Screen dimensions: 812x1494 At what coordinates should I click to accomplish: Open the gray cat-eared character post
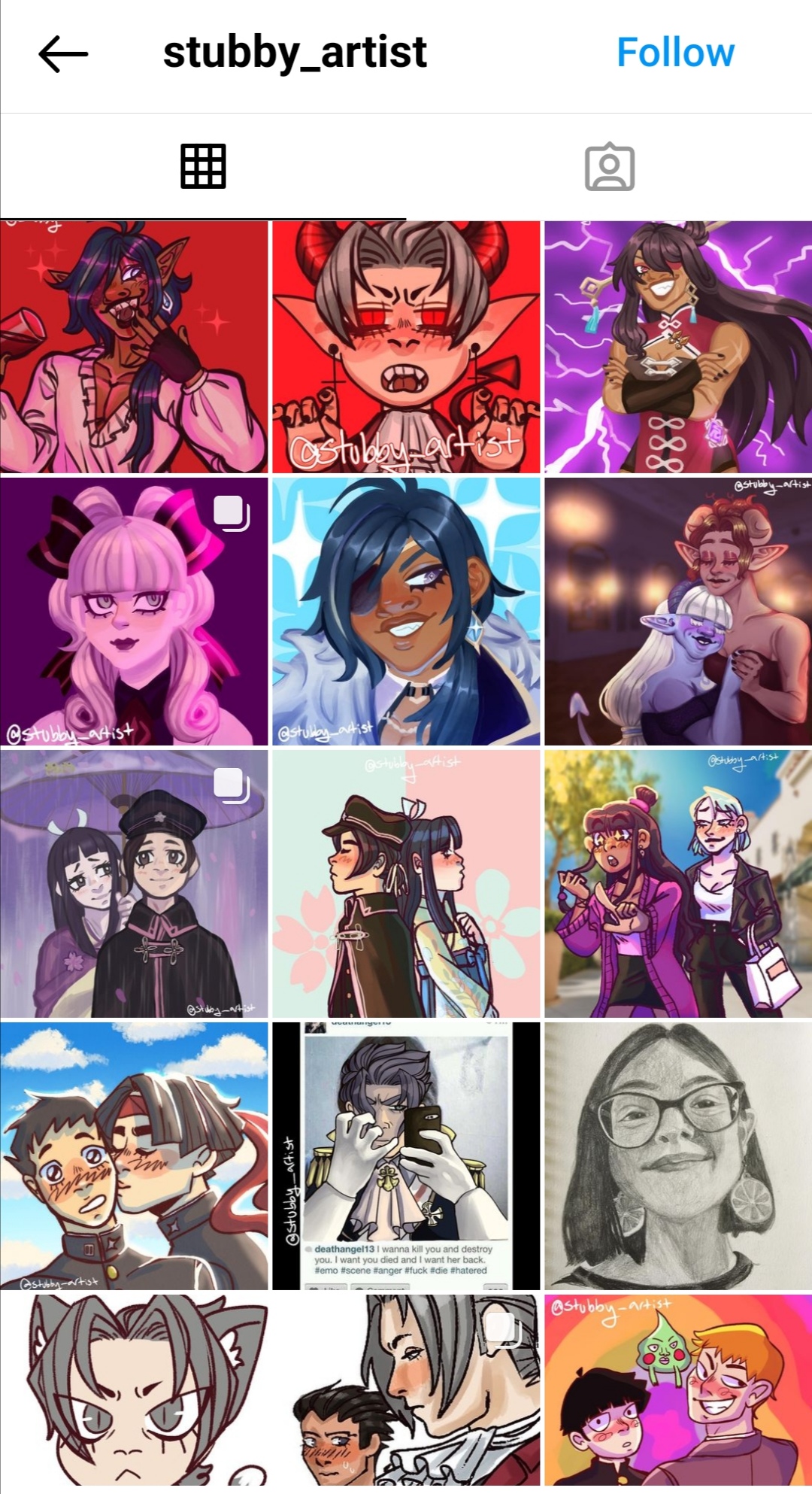click(x=134, y=1390)
